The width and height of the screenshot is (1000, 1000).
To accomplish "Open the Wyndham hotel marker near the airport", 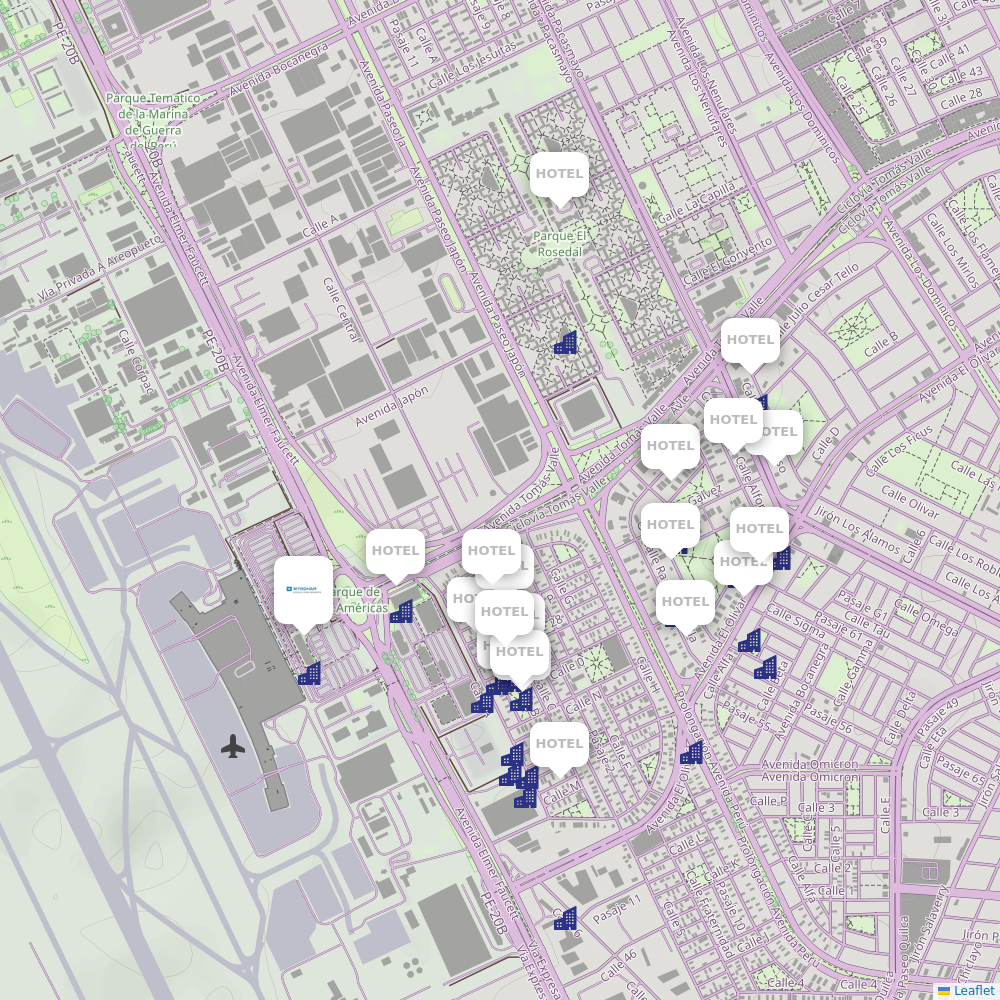I will tap(303, 590).
